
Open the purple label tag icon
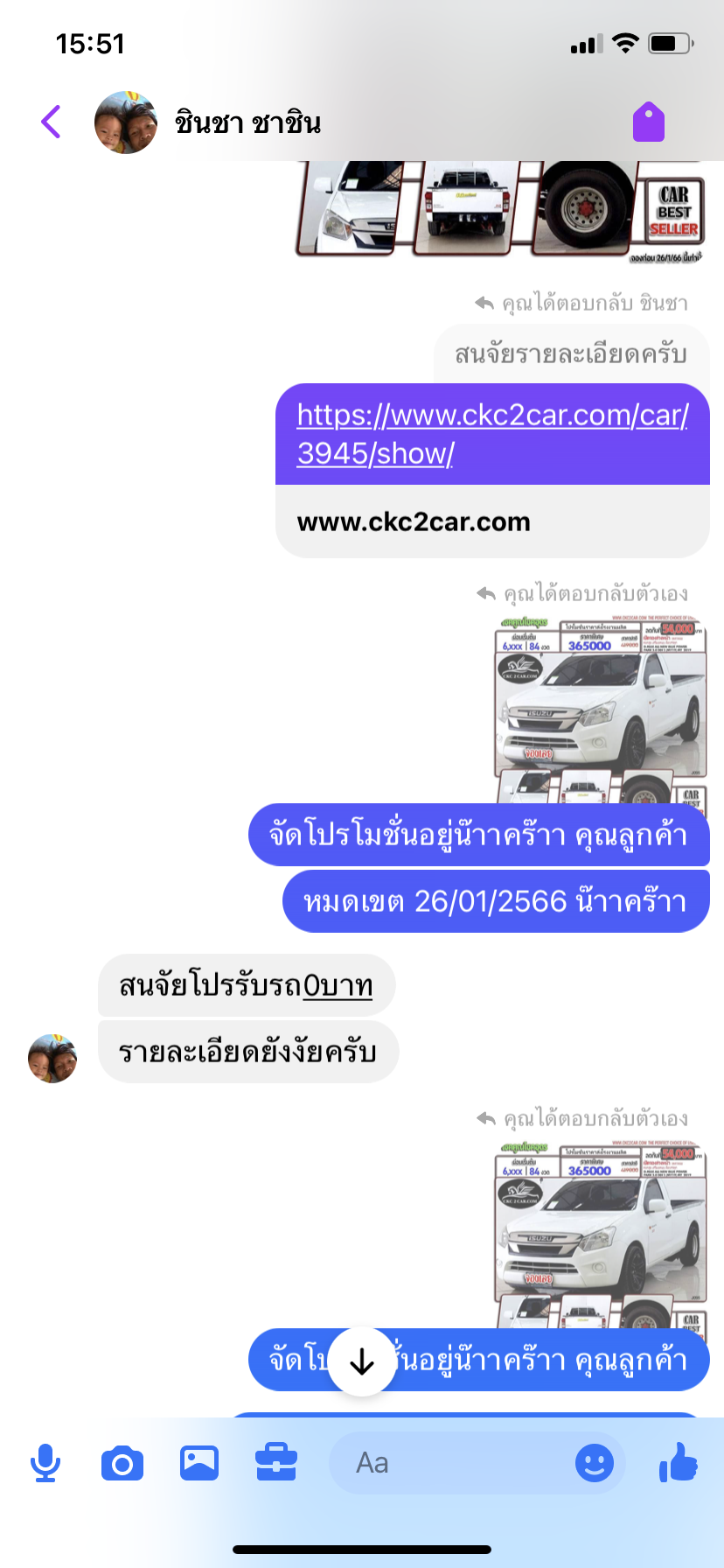point(649,122)
